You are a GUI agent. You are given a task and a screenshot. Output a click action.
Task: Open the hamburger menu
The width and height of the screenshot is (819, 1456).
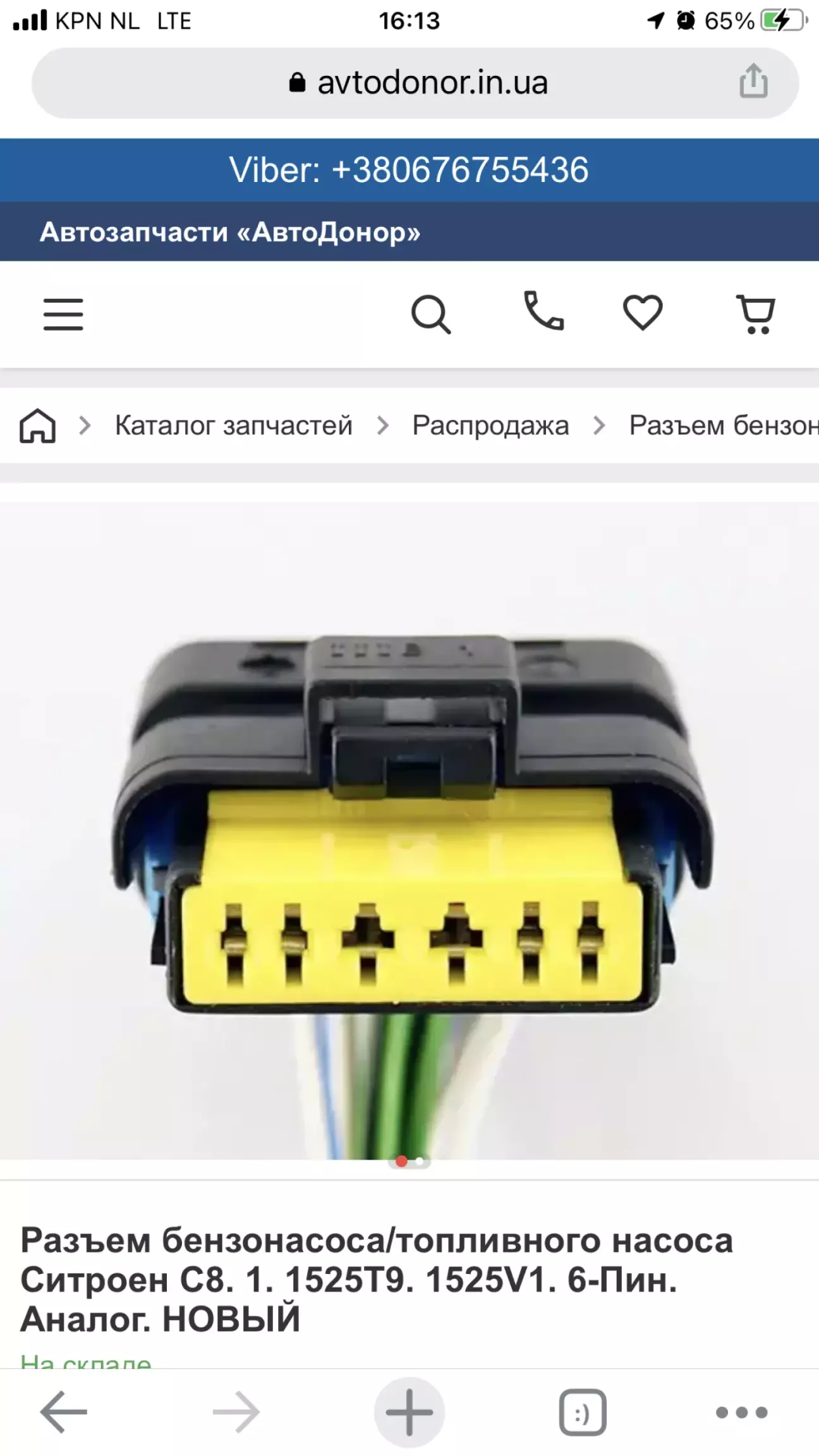pos(63,314)
